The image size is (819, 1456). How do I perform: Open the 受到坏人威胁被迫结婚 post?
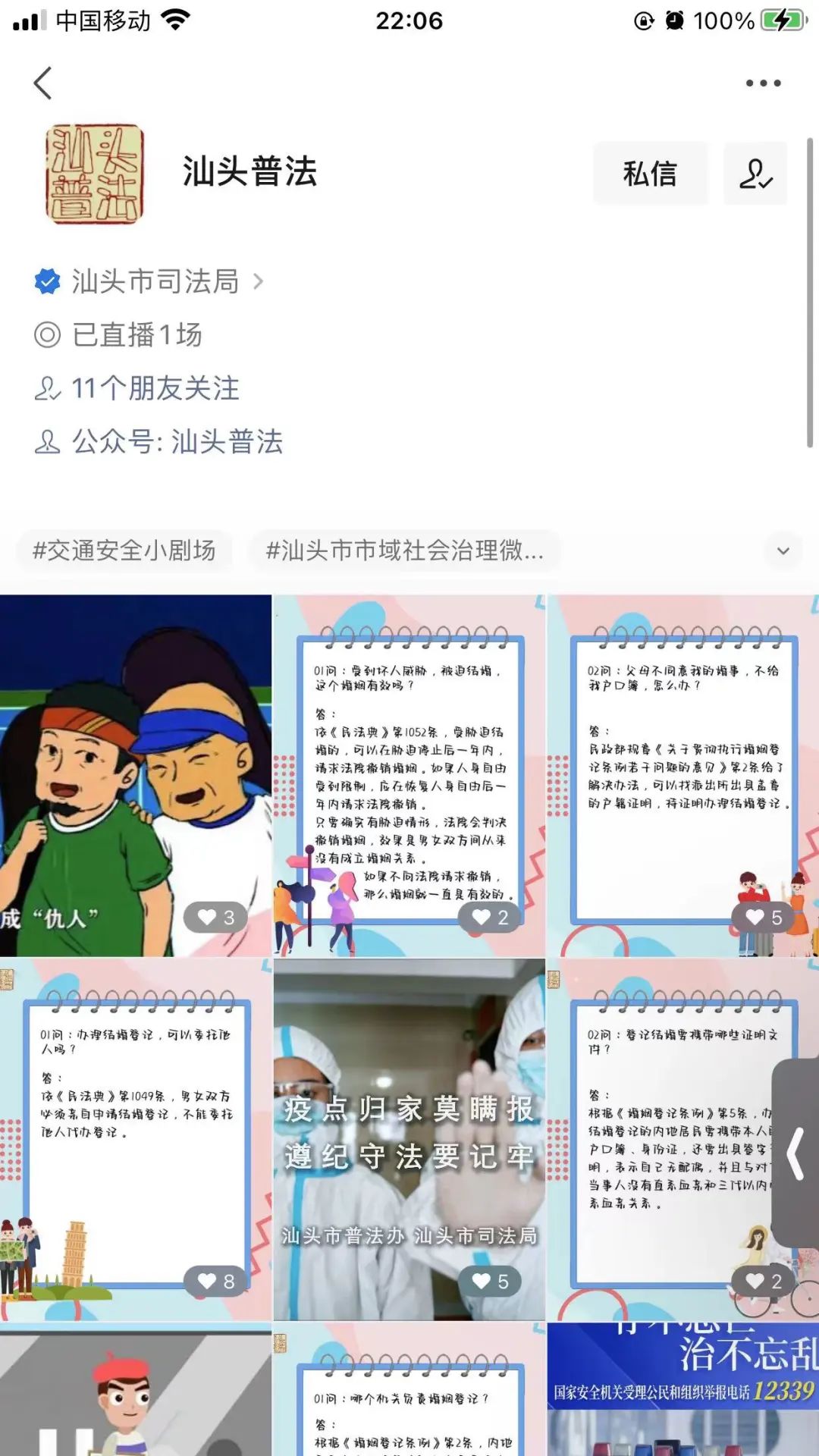pyautogui.click(x=409, y=773)
